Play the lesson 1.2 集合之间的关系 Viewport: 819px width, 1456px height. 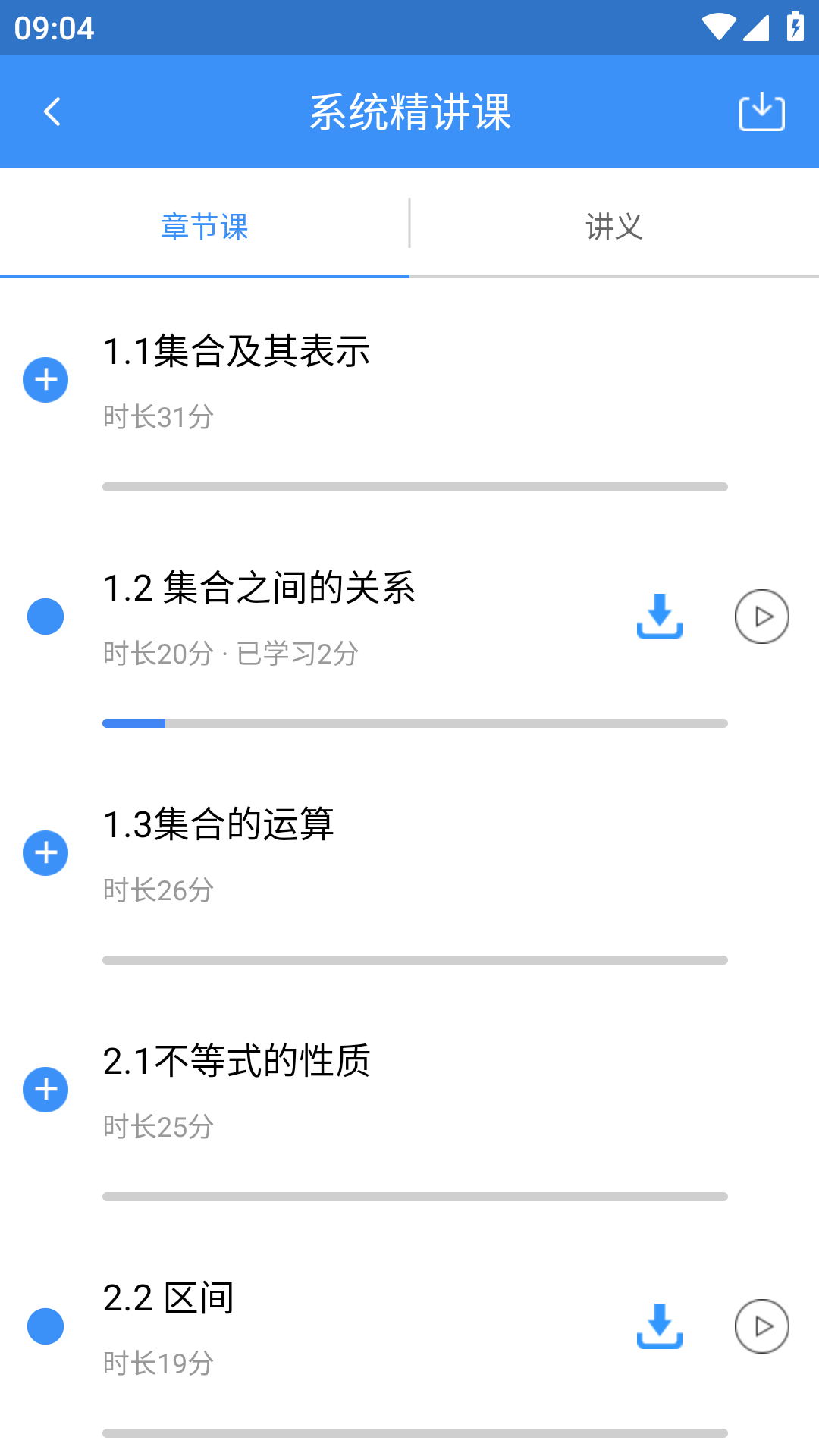pyautogui.click(x=761, y=617)
